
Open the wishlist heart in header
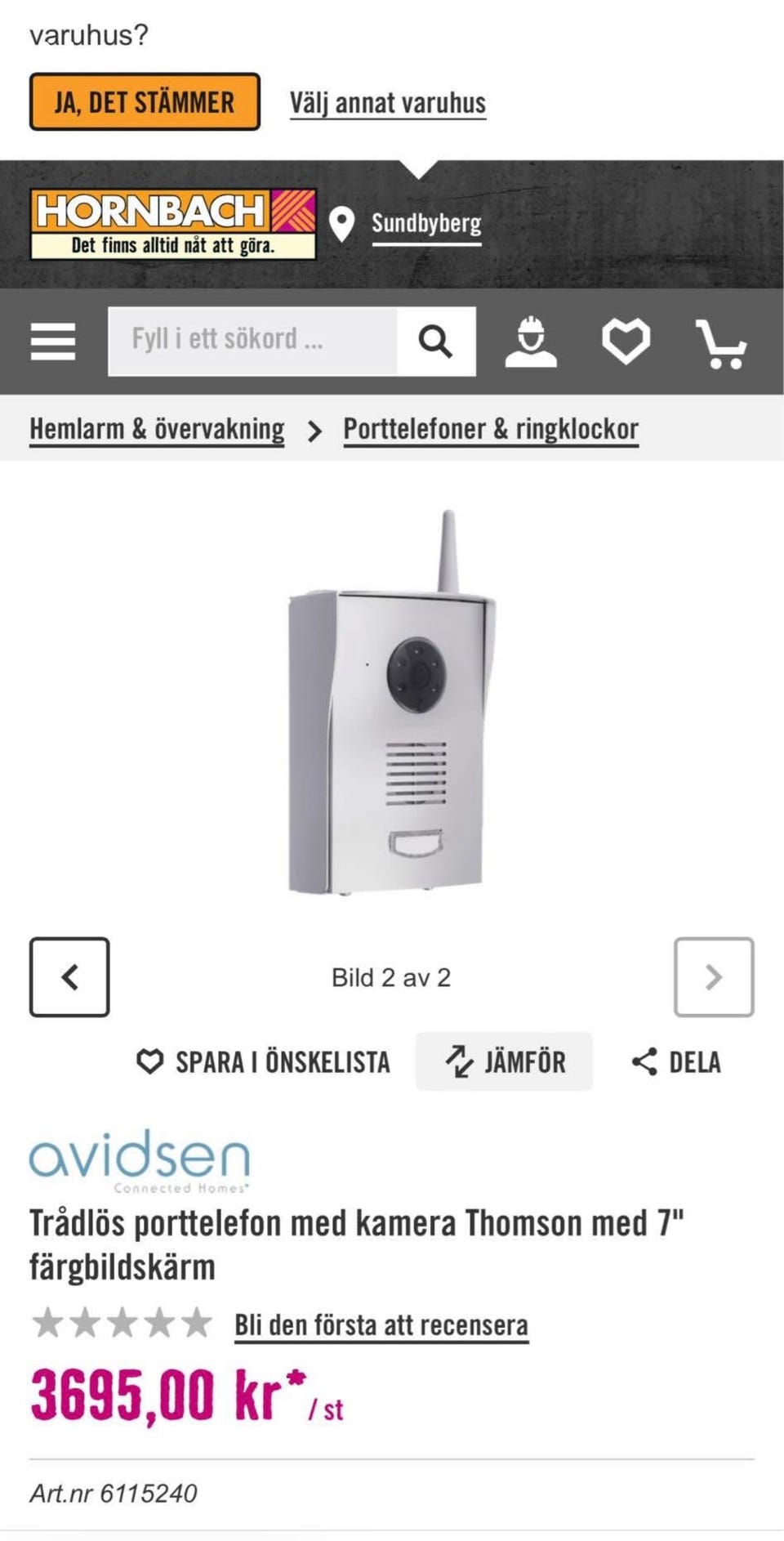click(x=626, y=341)
